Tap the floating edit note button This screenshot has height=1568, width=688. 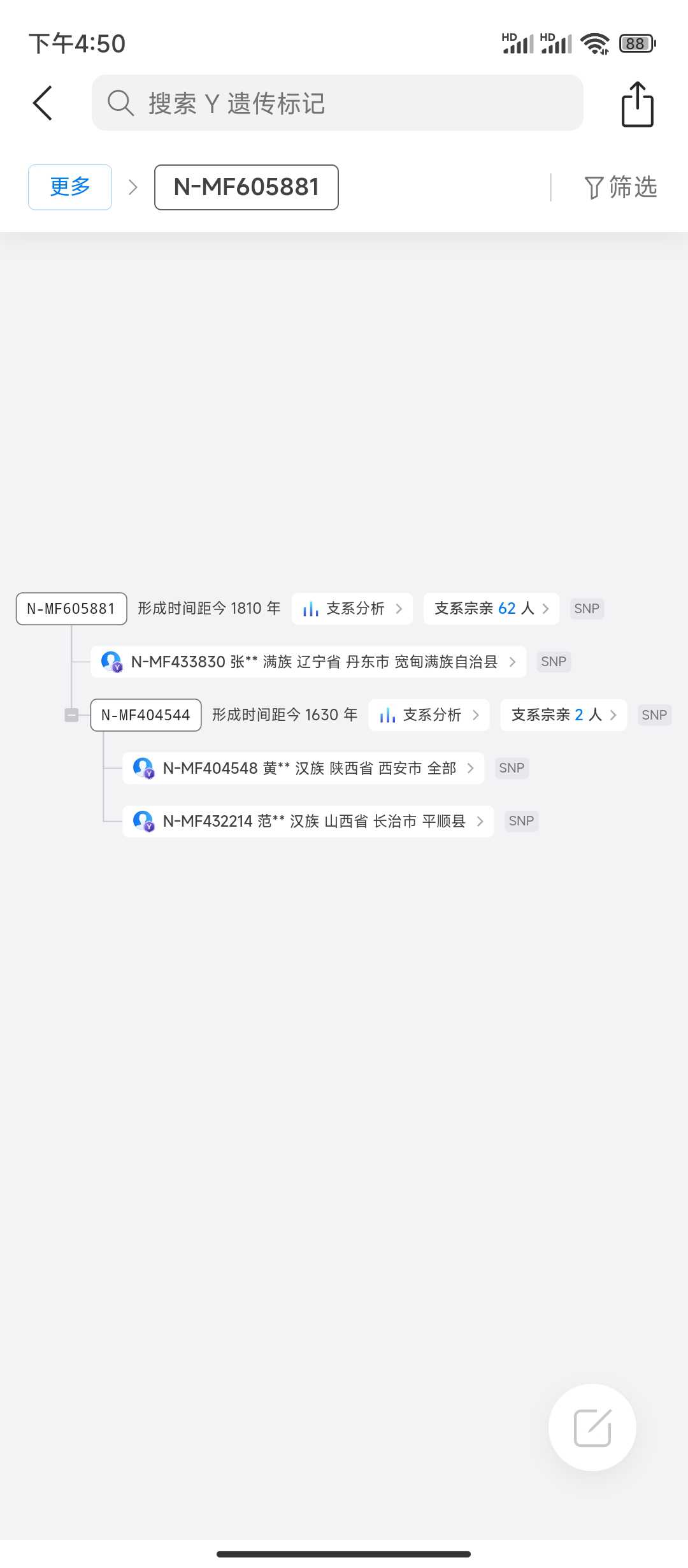point(592,1428)
